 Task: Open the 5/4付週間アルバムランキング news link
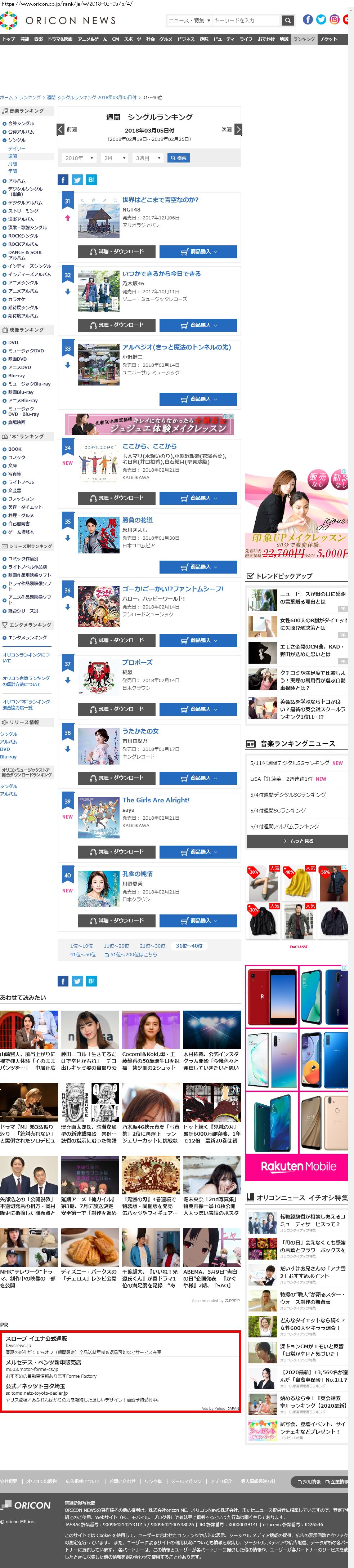pos(284,826)
